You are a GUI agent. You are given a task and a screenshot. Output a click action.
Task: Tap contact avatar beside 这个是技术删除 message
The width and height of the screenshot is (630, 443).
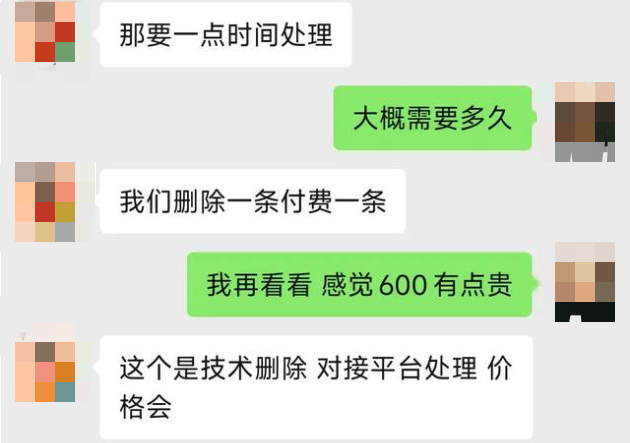click(x=45, y=370)
